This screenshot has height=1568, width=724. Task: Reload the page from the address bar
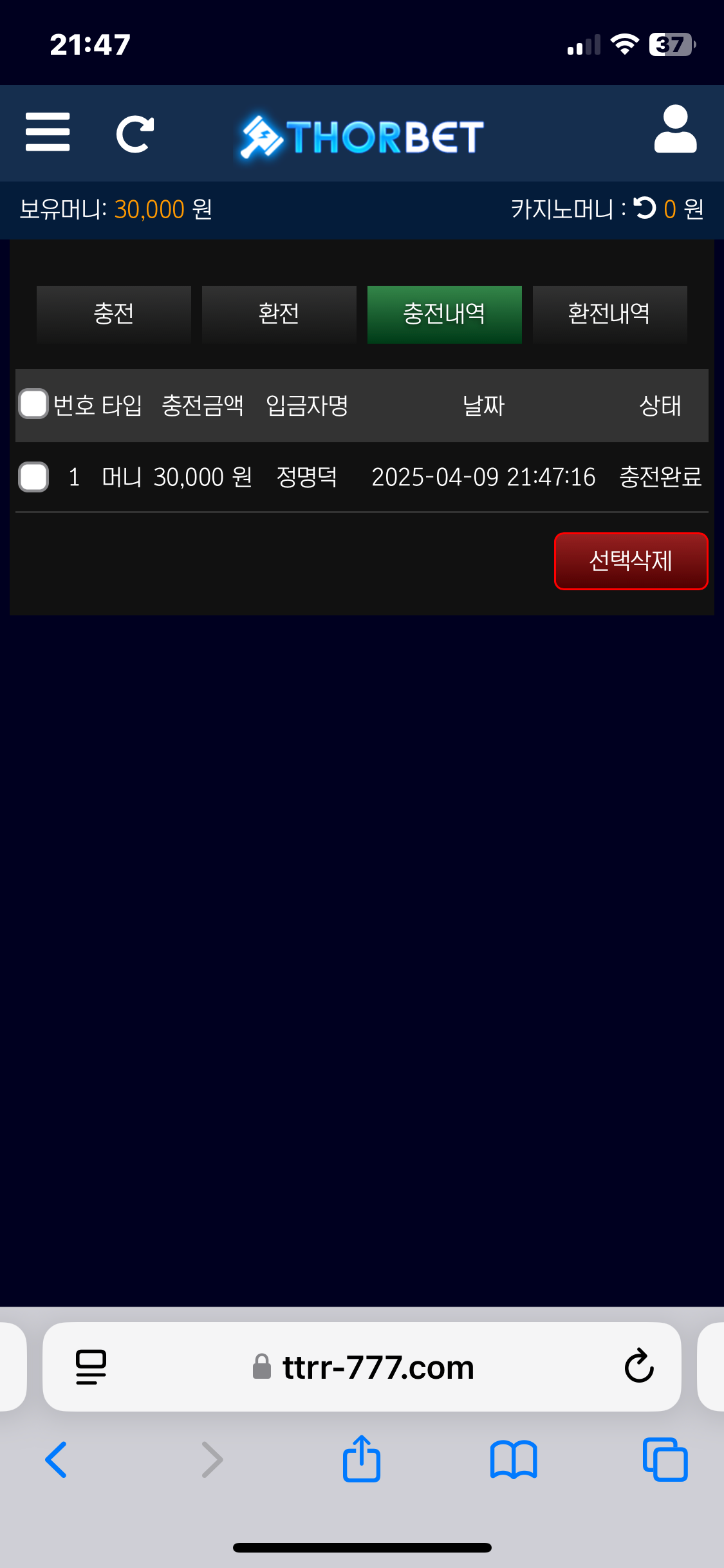pos(638,1366)
